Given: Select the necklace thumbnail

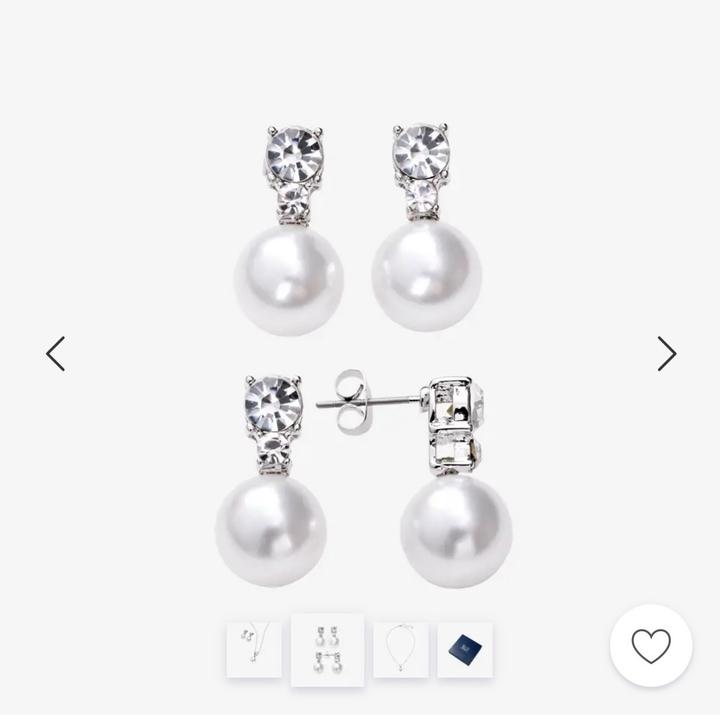Looking at the screenshot, I should [x=401, y=649].
